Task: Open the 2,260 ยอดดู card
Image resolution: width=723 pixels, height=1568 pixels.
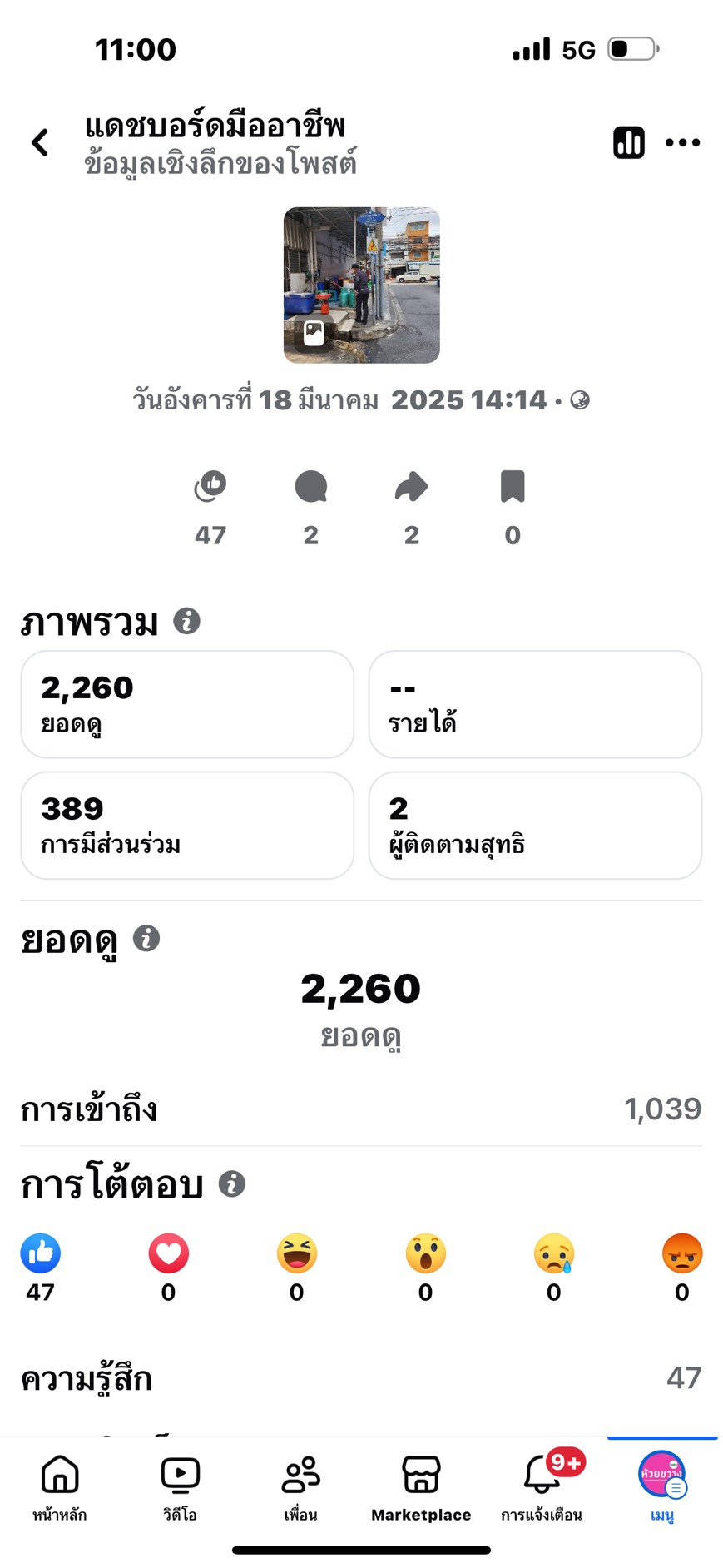Action: coord(187,704)
